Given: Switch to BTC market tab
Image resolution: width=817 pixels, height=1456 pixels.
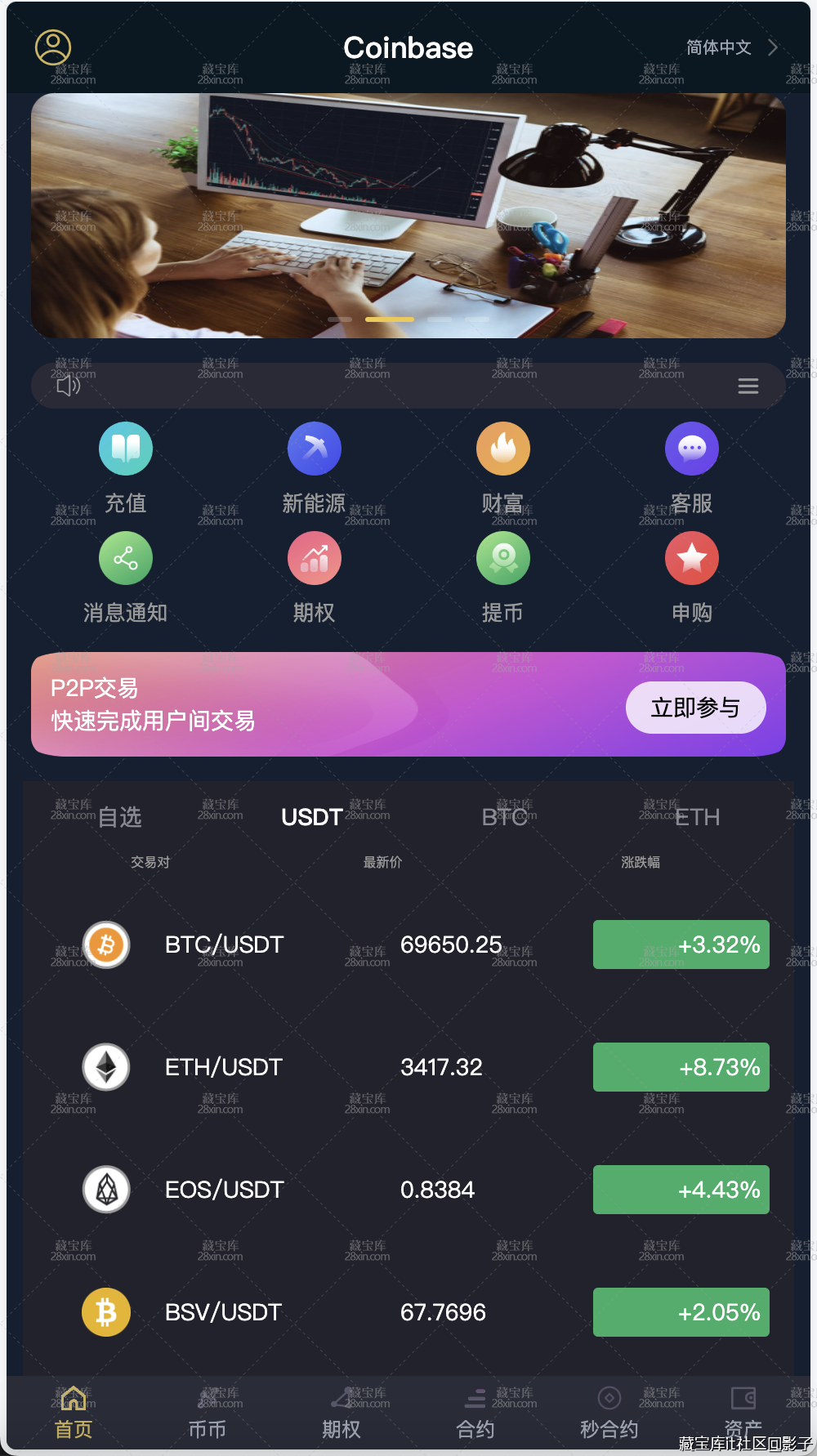Looking at the screenshot, I should pos(504,817).
